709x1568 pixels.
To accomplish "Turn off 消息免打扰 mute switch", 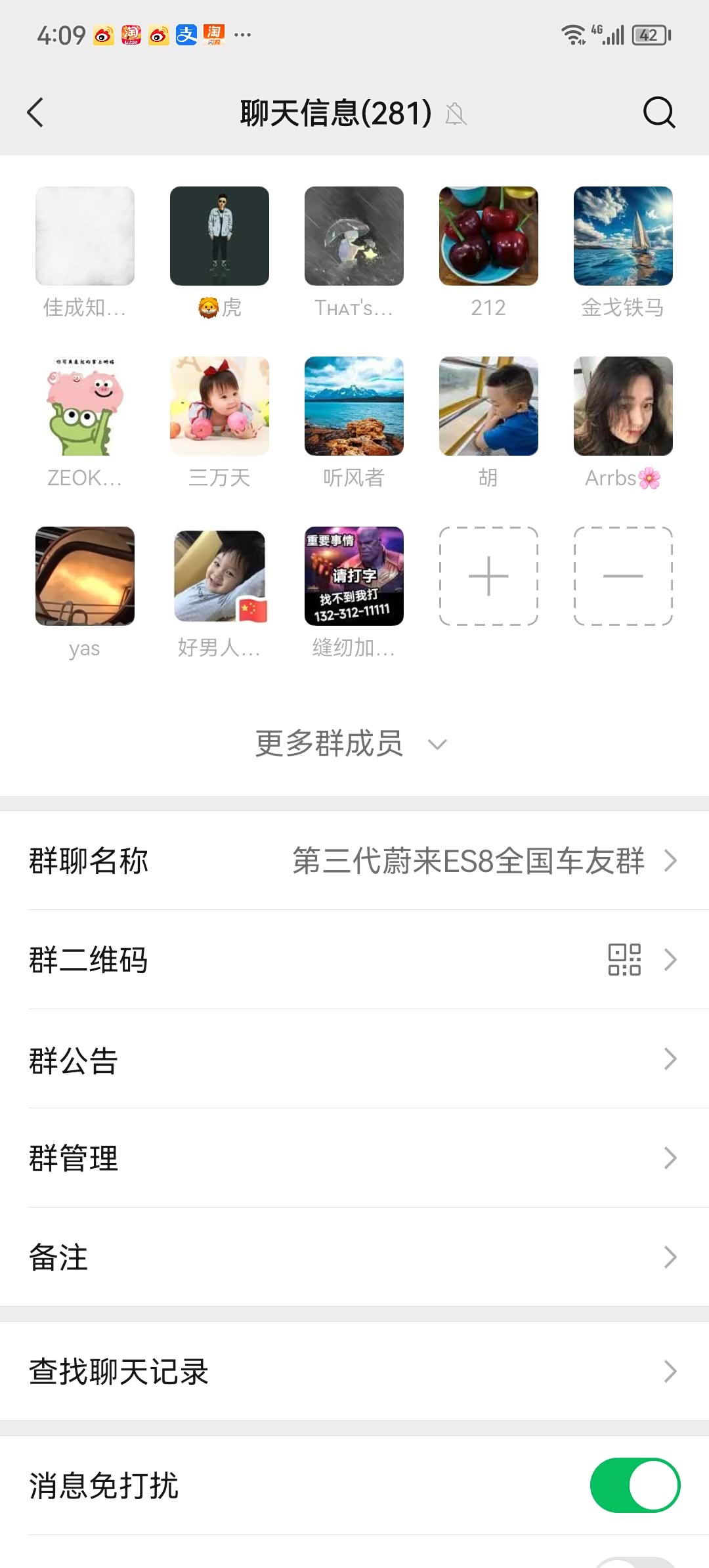I will tap(634, 1485).
